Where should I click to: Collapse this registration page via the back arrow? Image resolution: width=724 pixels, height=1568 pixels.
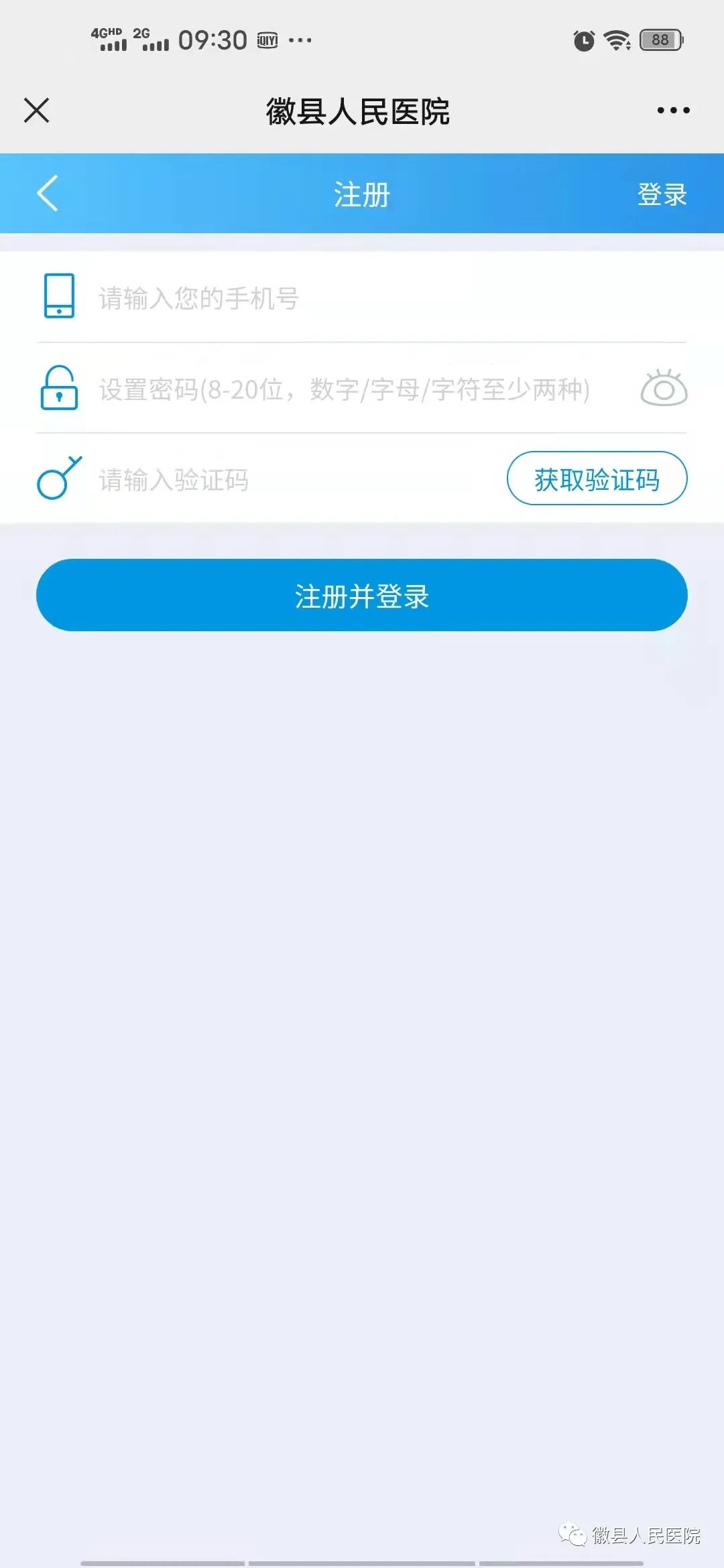click(47, 194)
